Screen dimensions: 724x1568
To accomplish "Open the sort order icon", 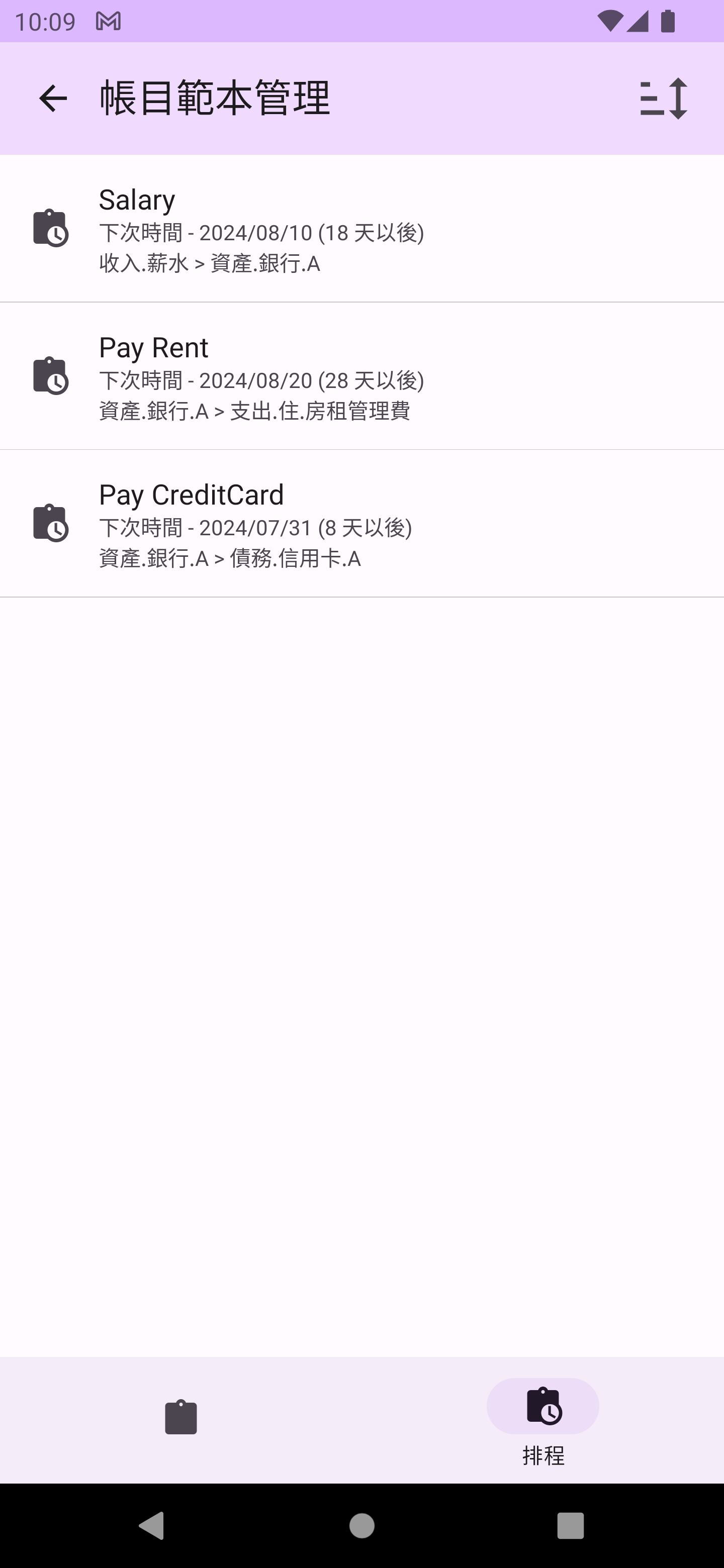I will (x=663, y=99).
